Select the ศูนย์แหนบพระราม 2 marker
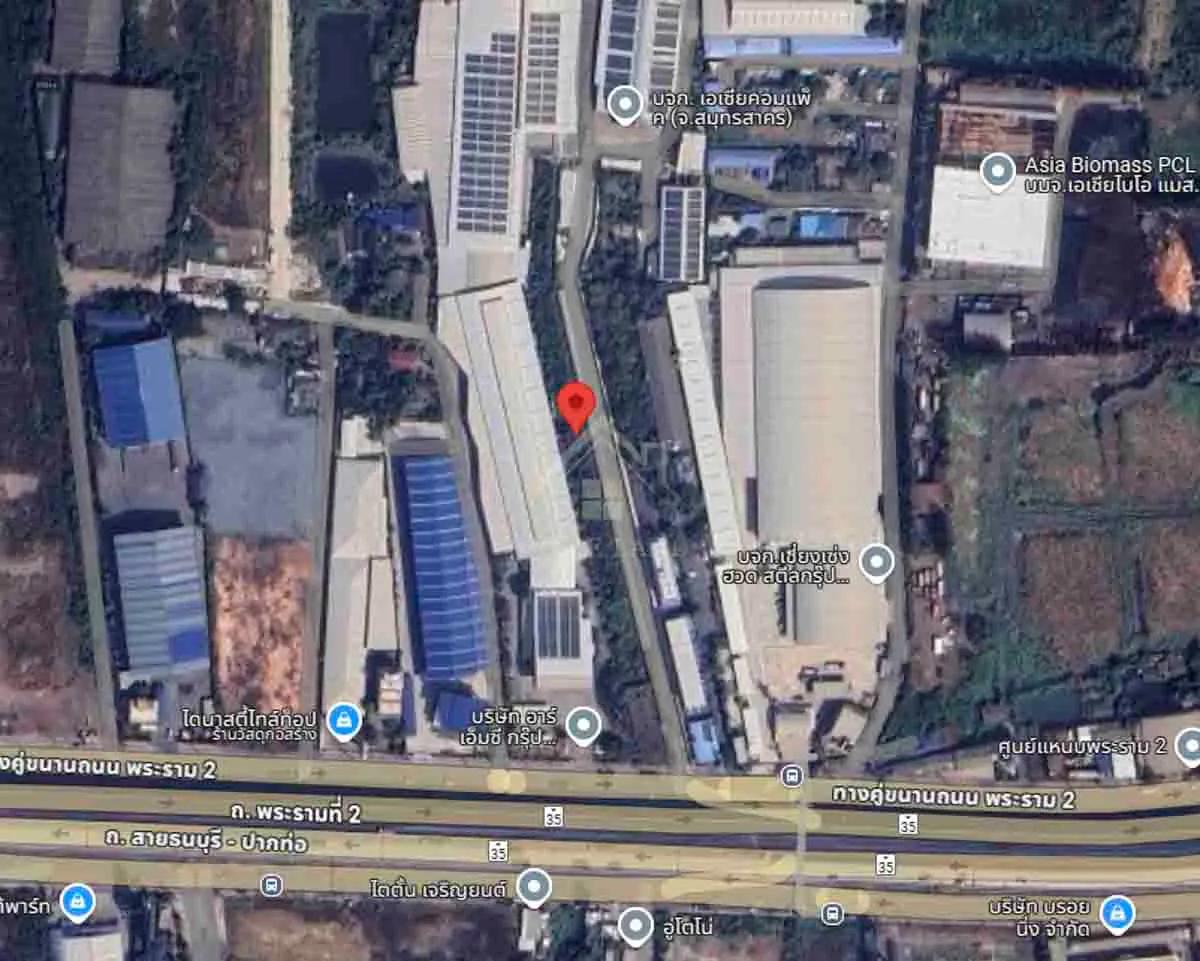 pos(1189,745)
